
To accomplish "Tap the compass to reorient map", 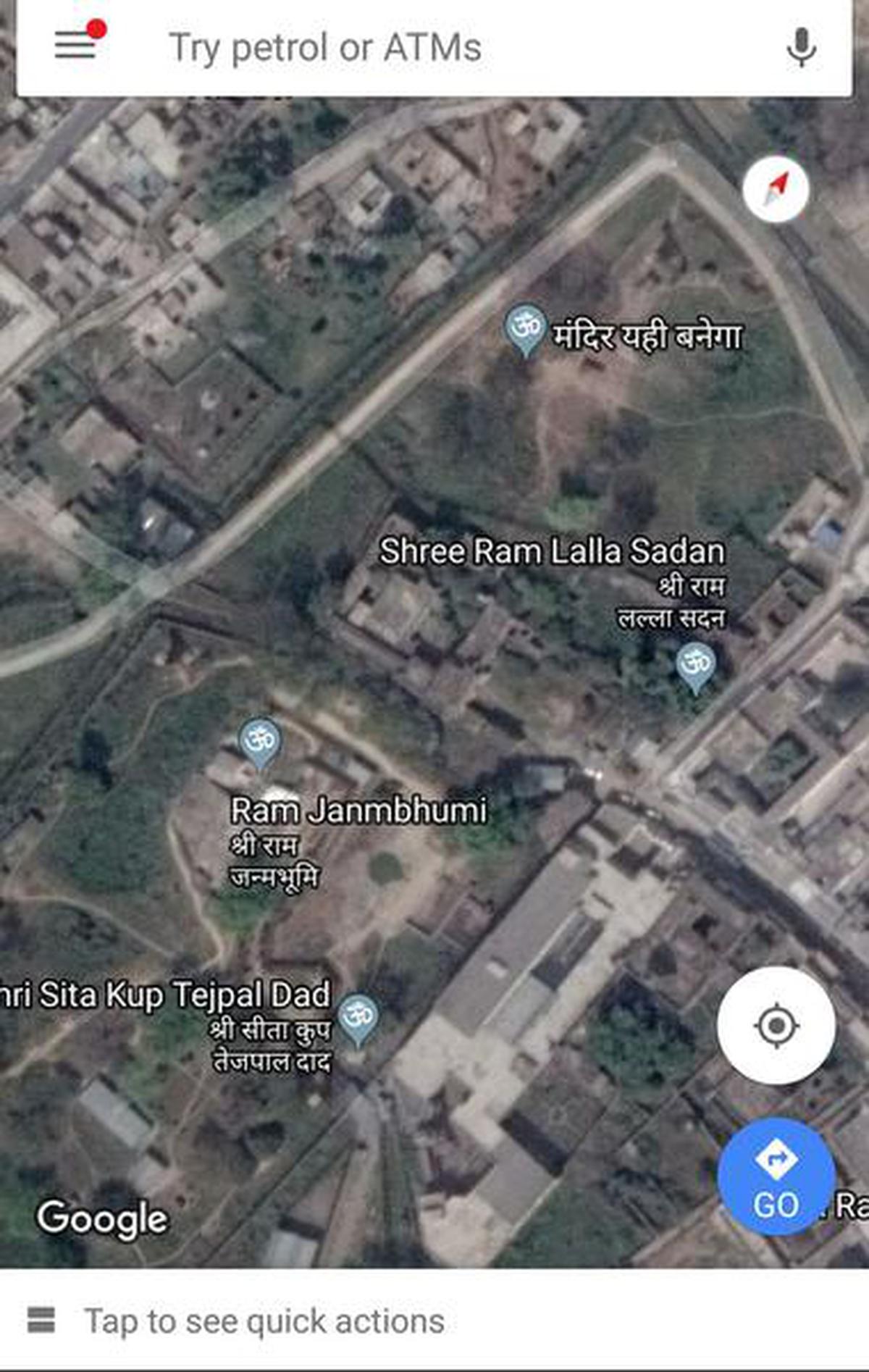I will pyautogui.click(x=776, y=188).
